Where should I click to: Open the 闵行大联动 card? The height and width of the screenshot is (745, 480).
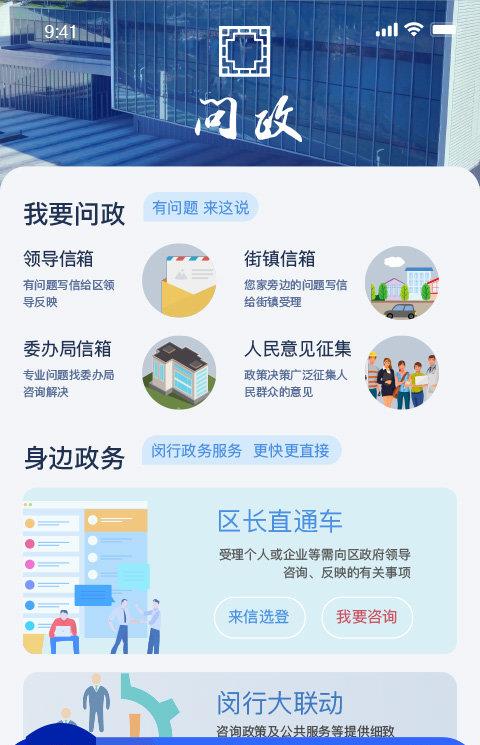tap(240, 708)
